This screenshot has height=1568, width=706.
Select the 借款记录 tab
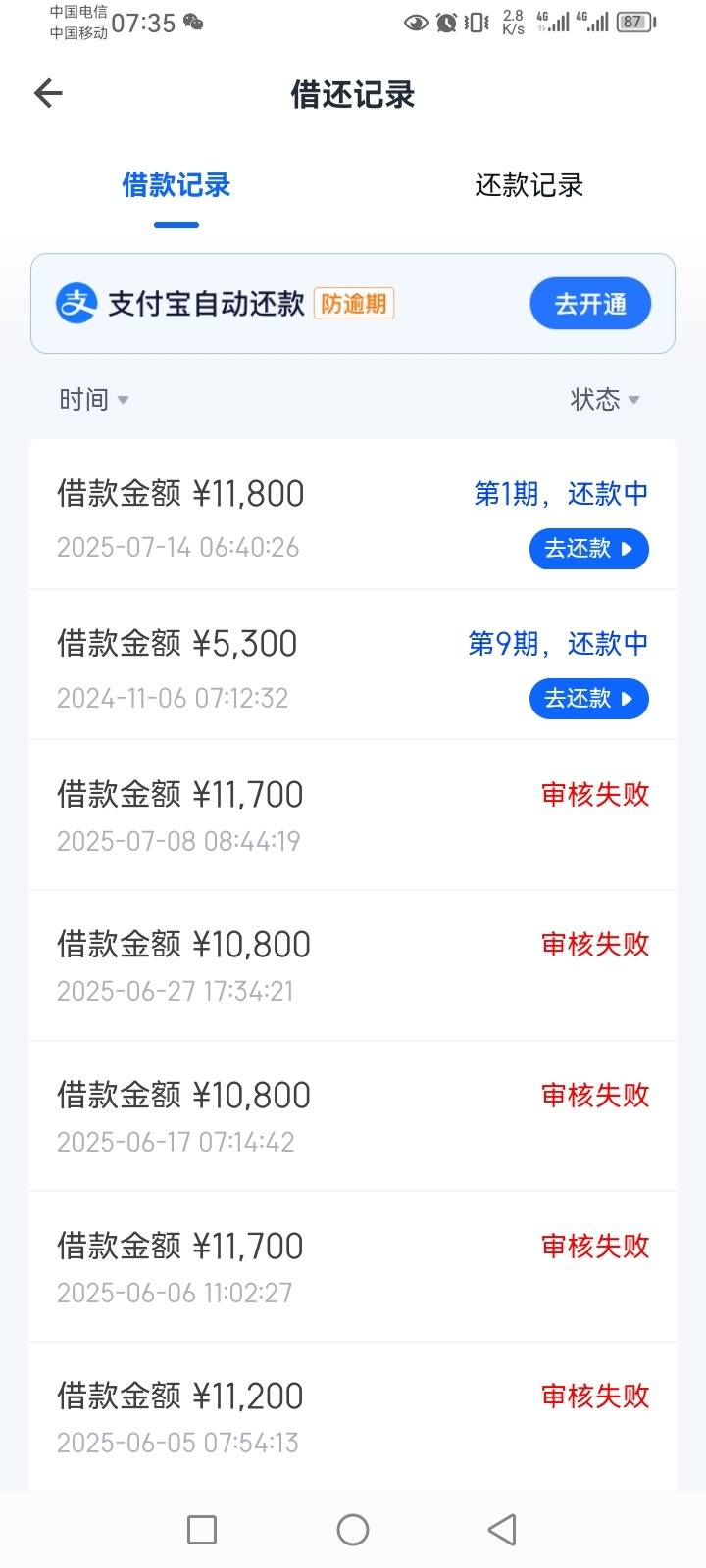(x=176, y=185)
